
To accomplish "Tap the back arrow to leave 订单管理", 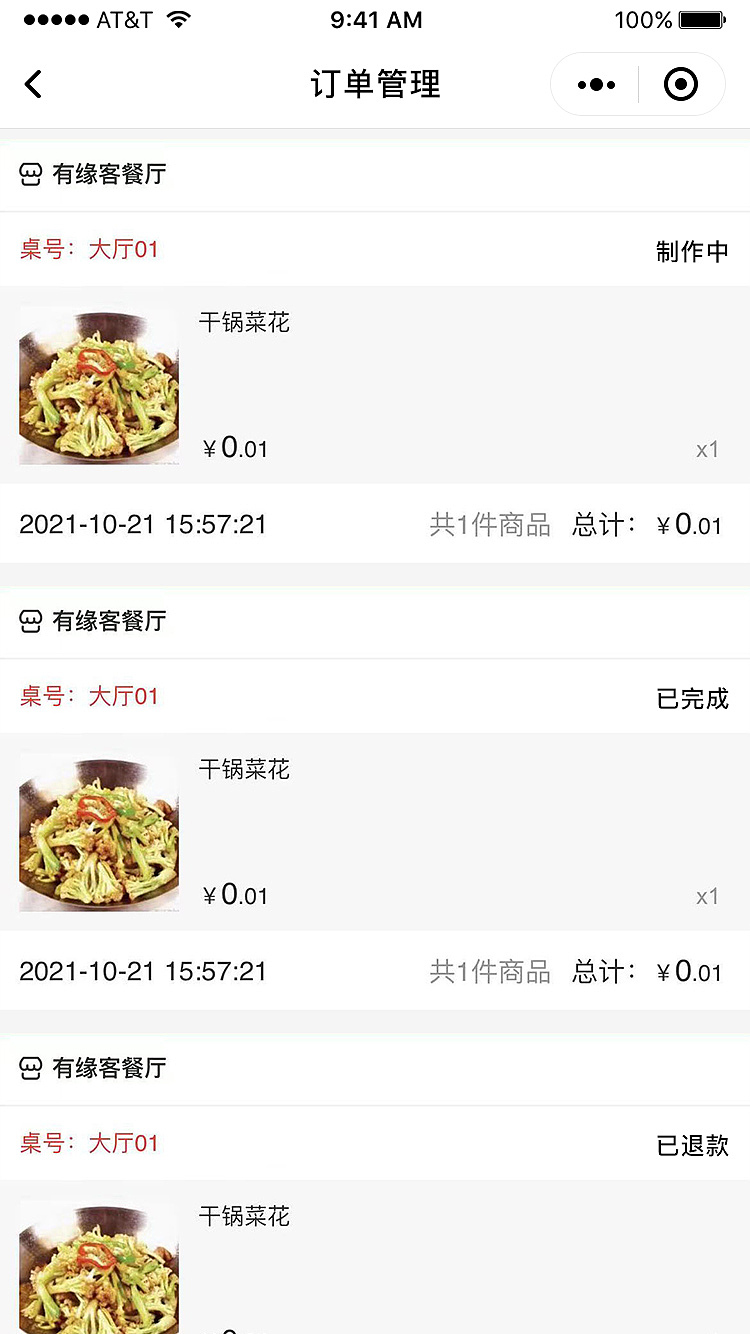I will pyautogui.click(x=34, y=84).
